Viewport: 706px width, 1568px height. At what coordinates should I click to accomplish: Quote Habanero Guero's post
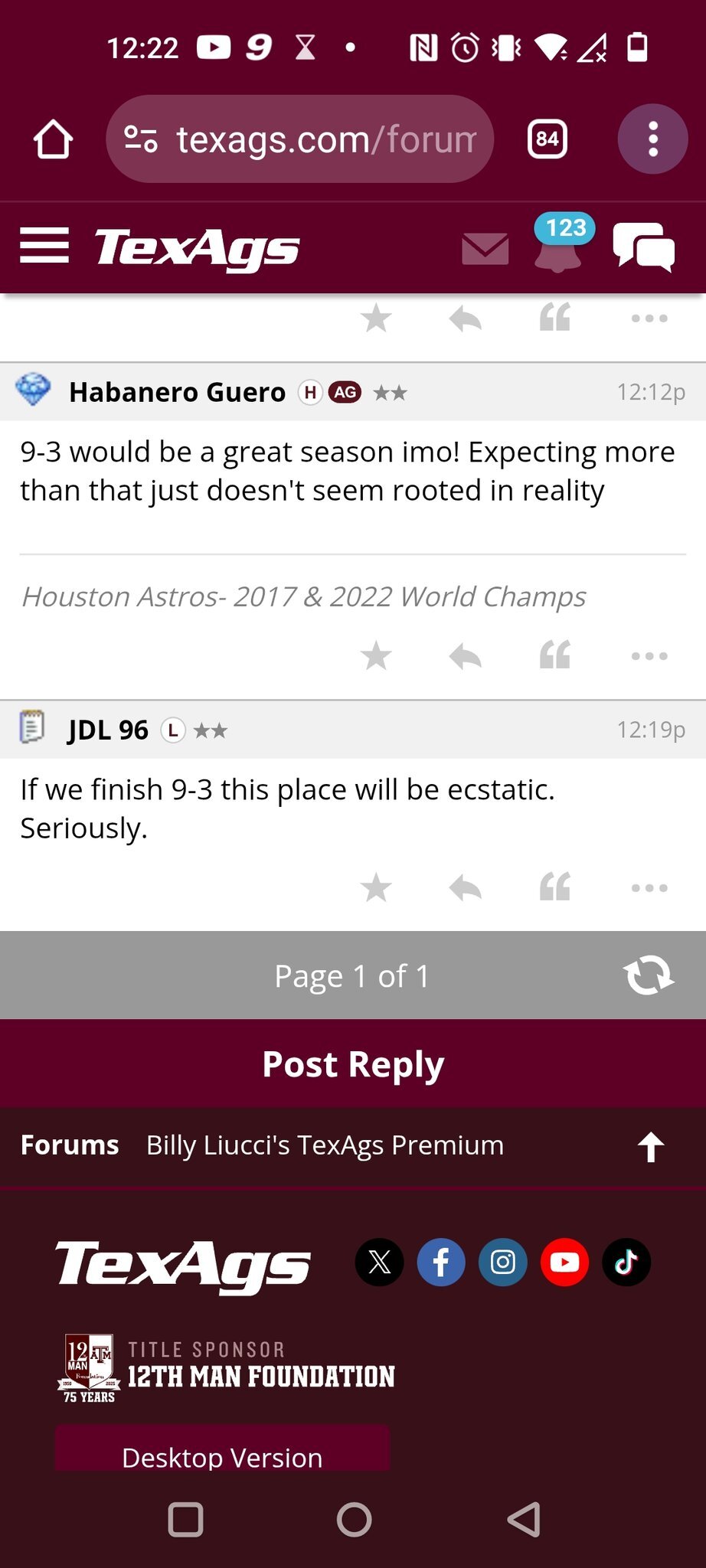(x=555, y=655)
